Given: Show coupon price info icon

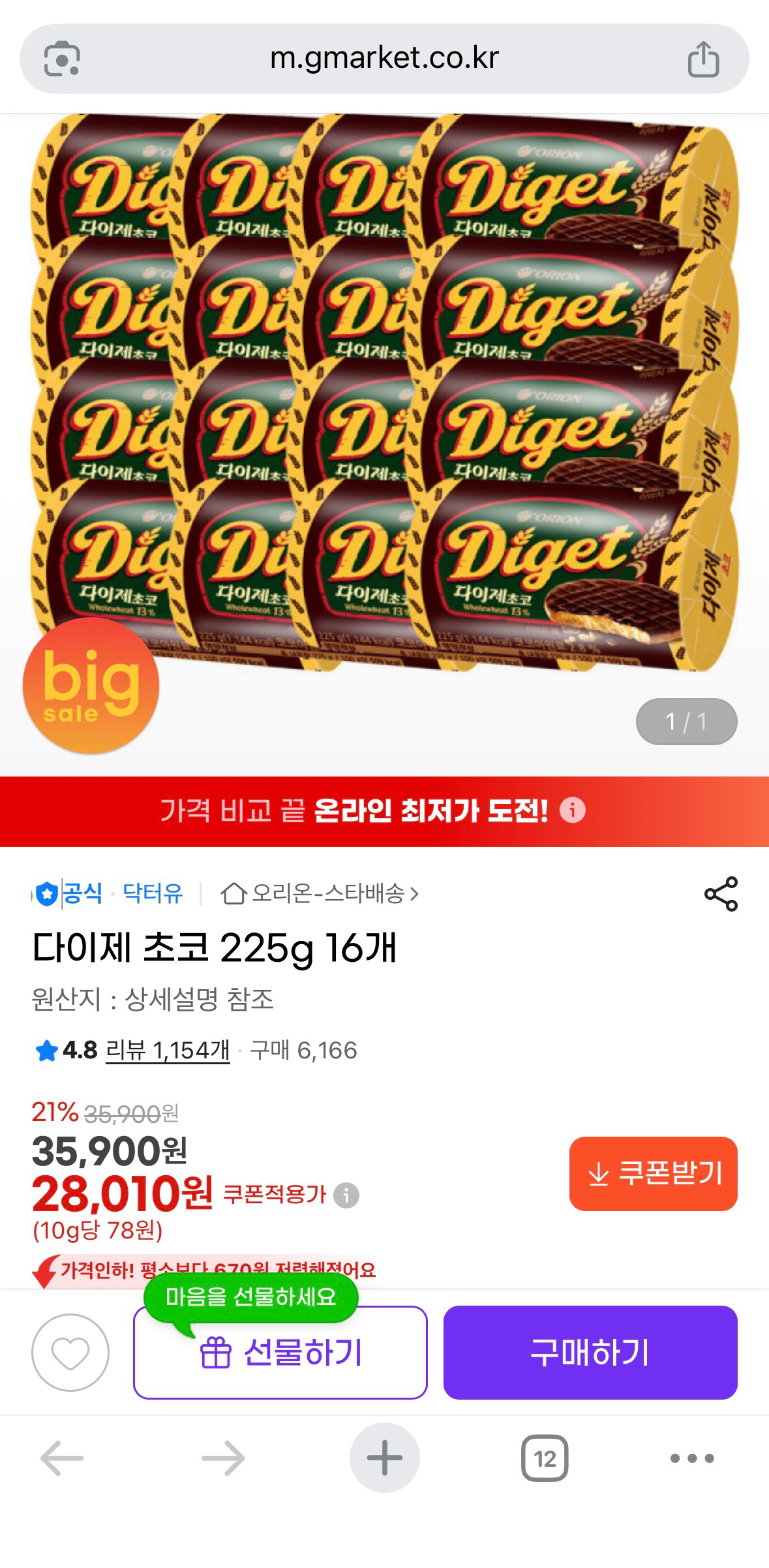Looking at the screenshot, I should [x=346, y=1195].
